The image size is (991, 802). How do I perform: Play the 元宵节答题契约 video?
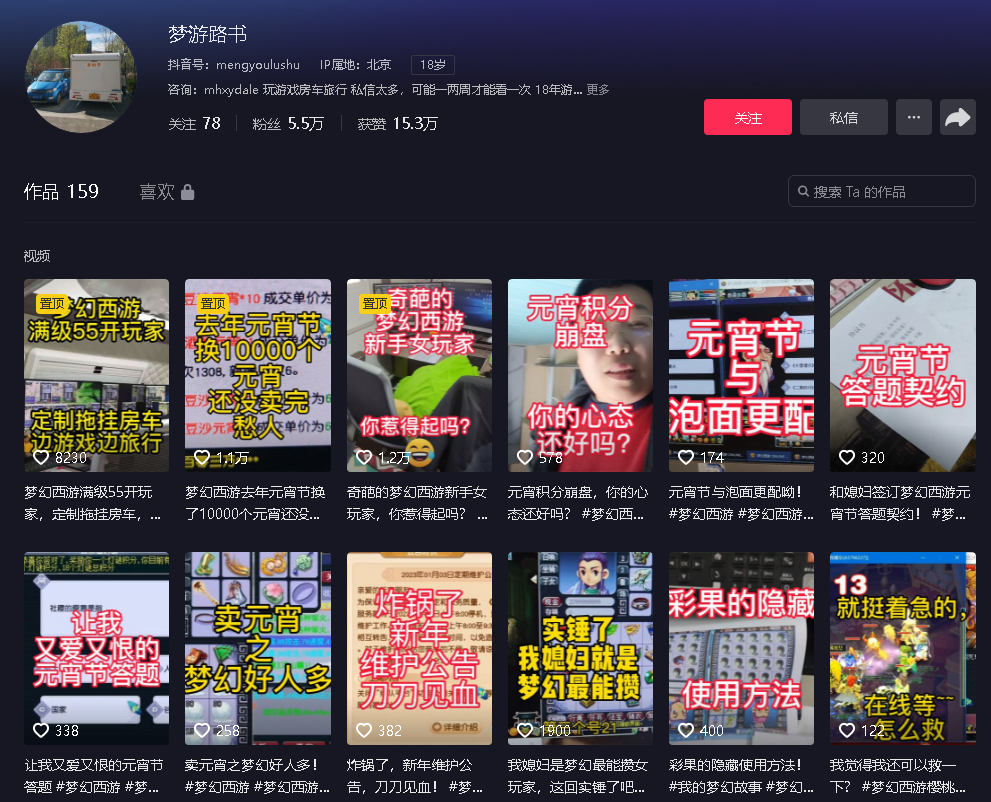click(x=902, y=375)
